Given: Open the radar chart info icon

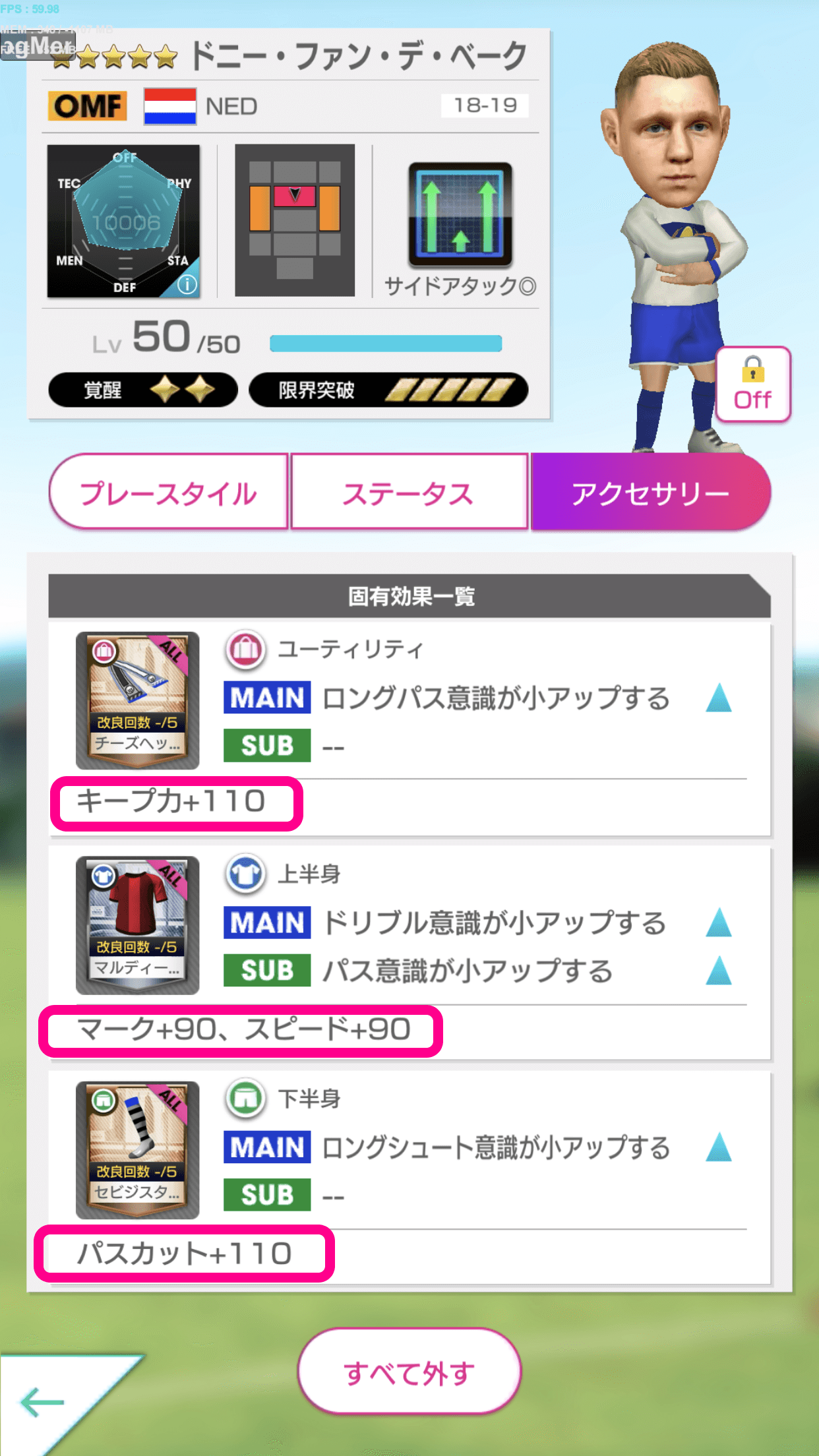Looking at the screenshot, I should 187,284.
